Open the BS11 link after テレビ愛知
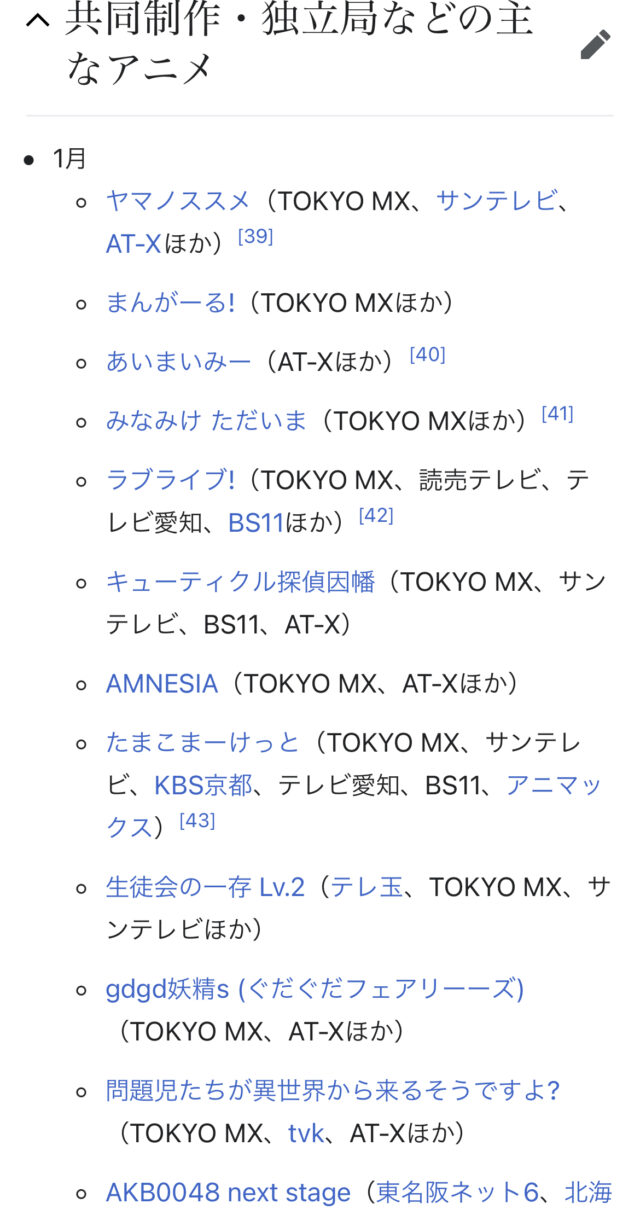Image resolution: width=640 pixels, height=1221 pixels. (256, 522)
